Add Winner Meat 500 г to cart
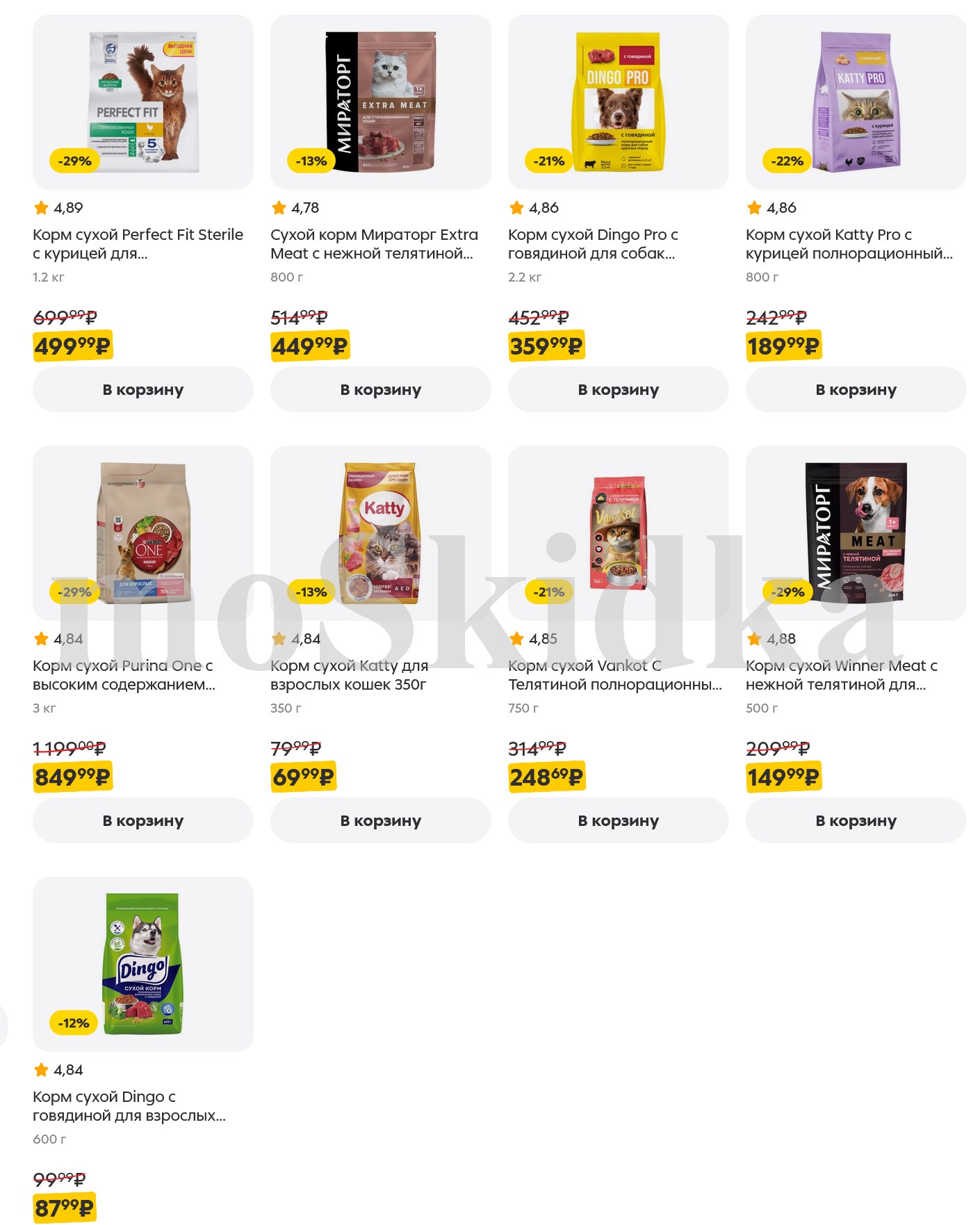Image resolution: width=980 pixels, height=1225 pixels. [856, 820]
